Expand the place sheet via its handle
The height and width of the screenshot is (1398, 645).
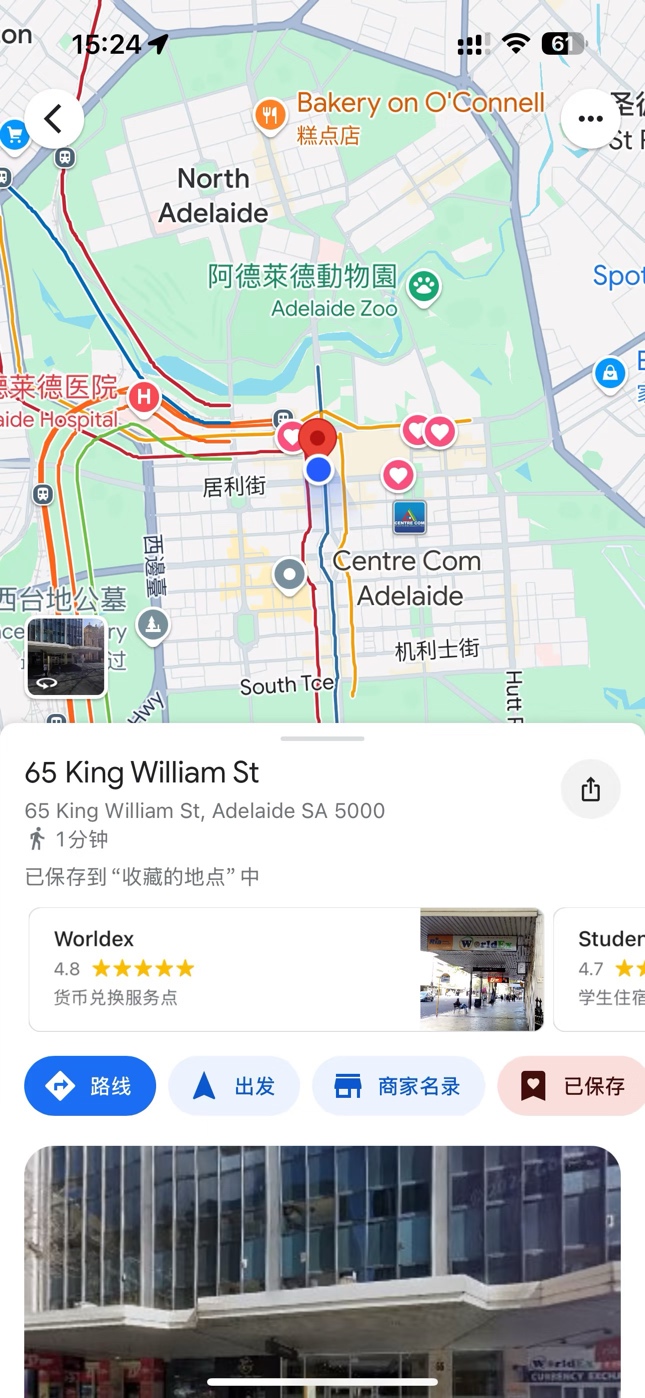point(322,739)
